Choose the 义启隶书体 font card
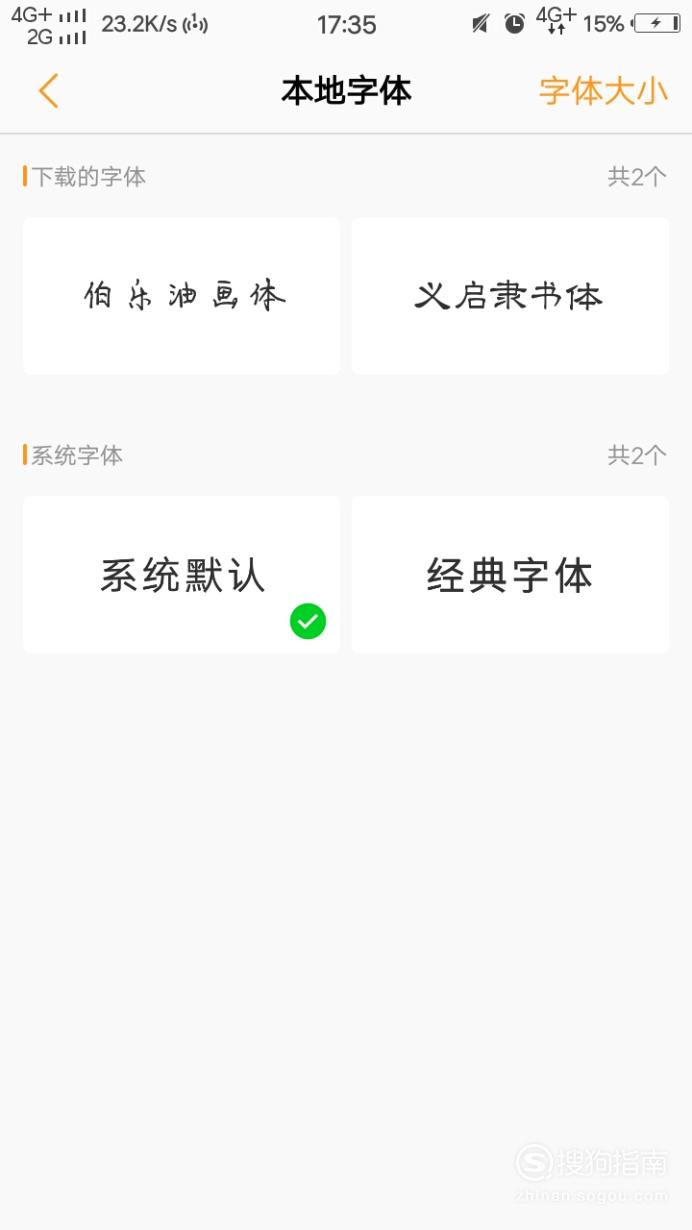 (510, 296)
